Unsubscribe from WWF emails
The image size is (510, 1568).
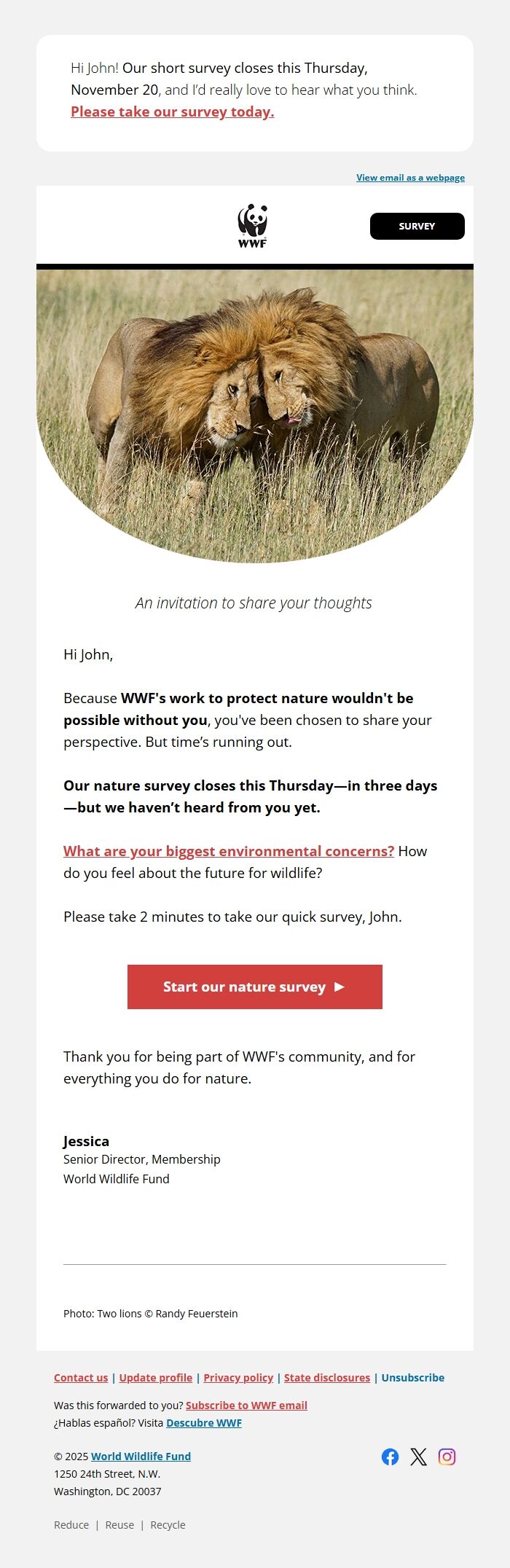click(x=412, y=1378)
